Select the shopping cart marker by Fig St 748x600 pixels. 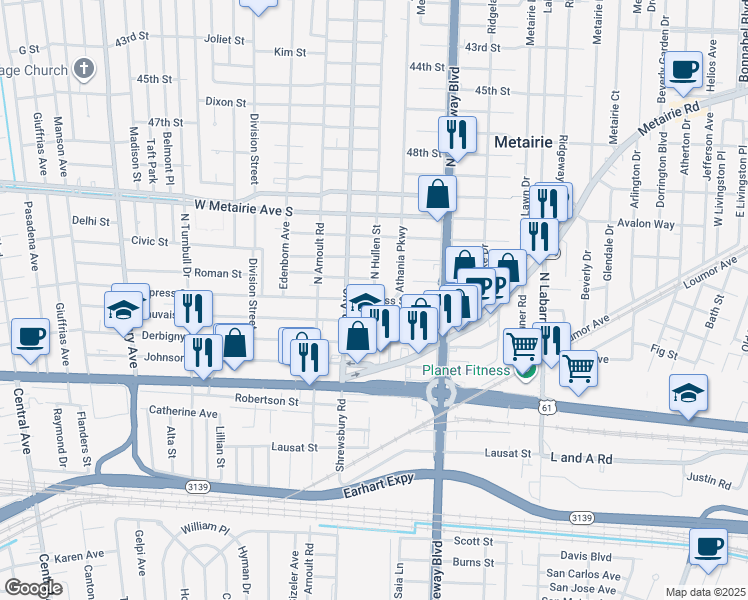(579, 369)
